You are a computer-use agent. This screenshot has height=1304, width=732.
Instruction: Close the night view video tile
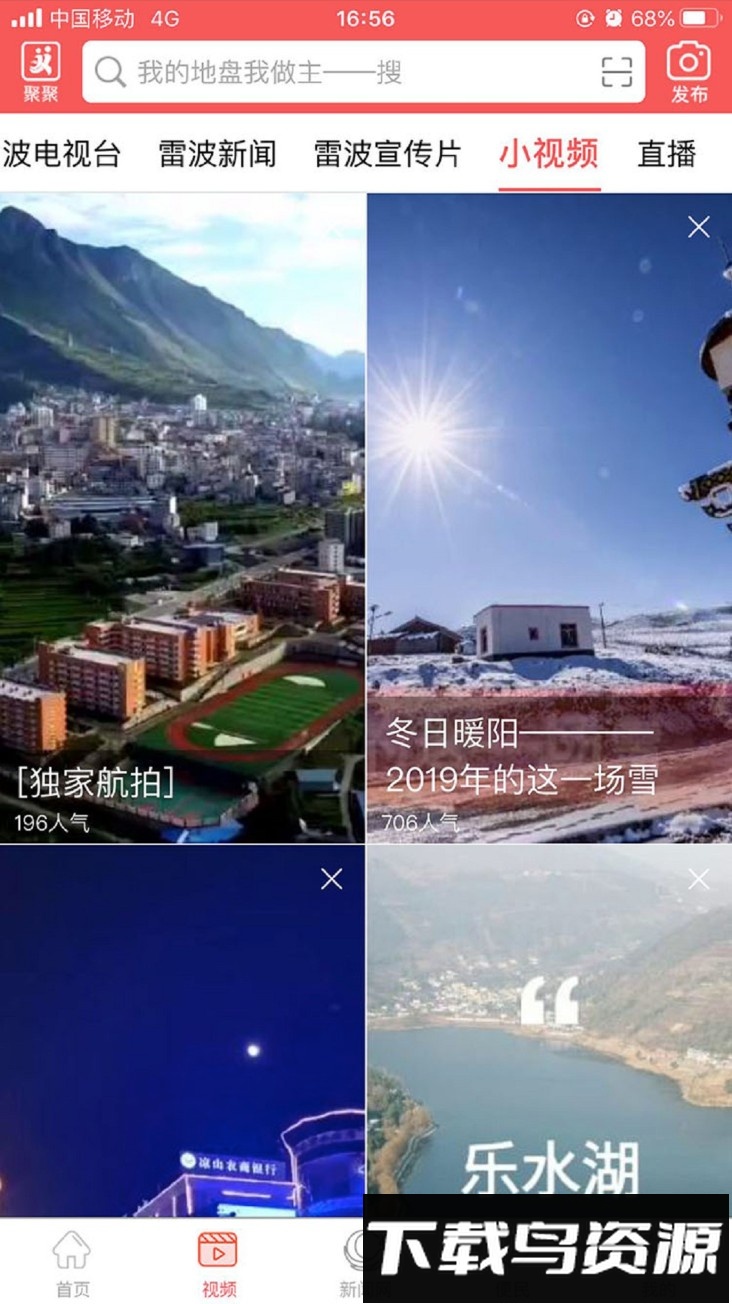point(331,879)
